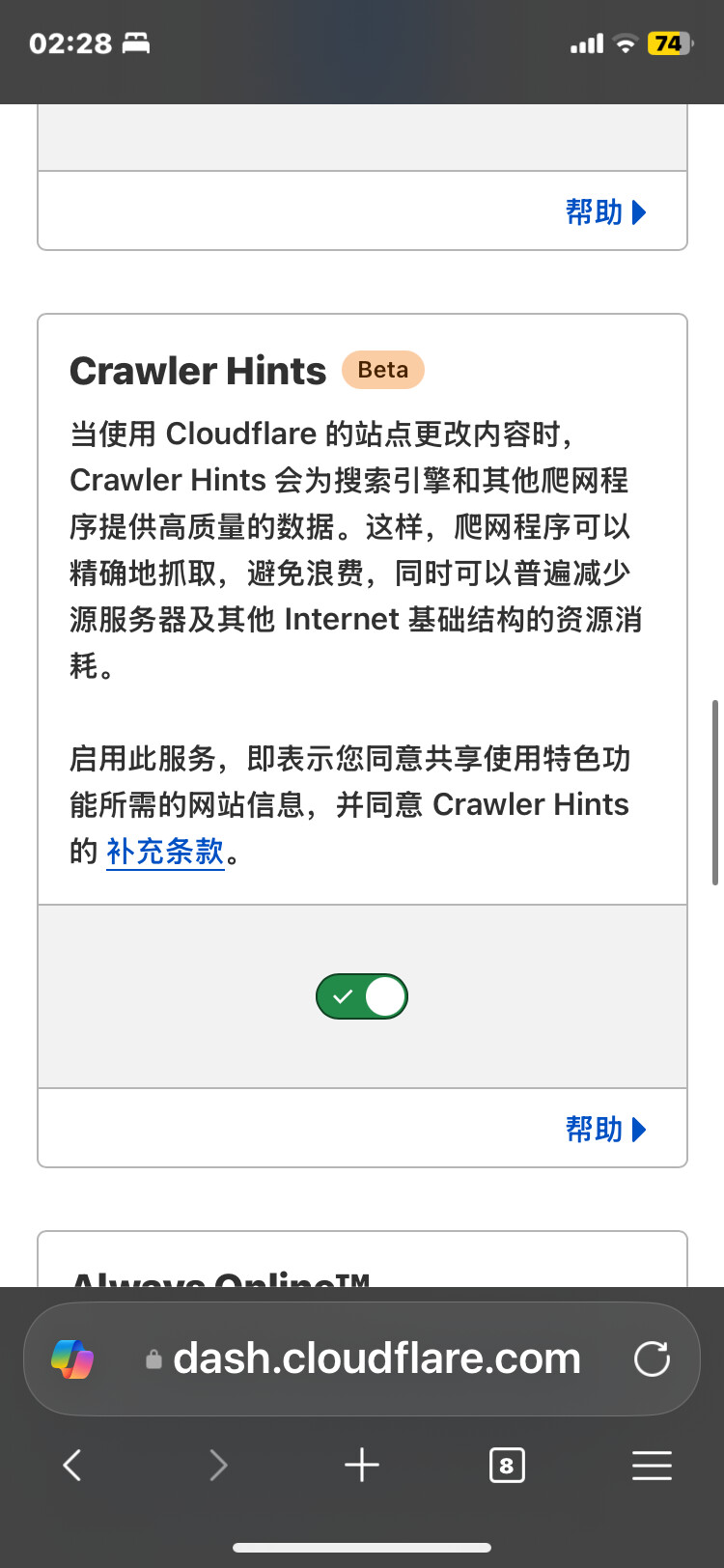Open 帮助 under the Crawler Hints card
This screenshot has height=1568, width=724.
[605, 1129]
